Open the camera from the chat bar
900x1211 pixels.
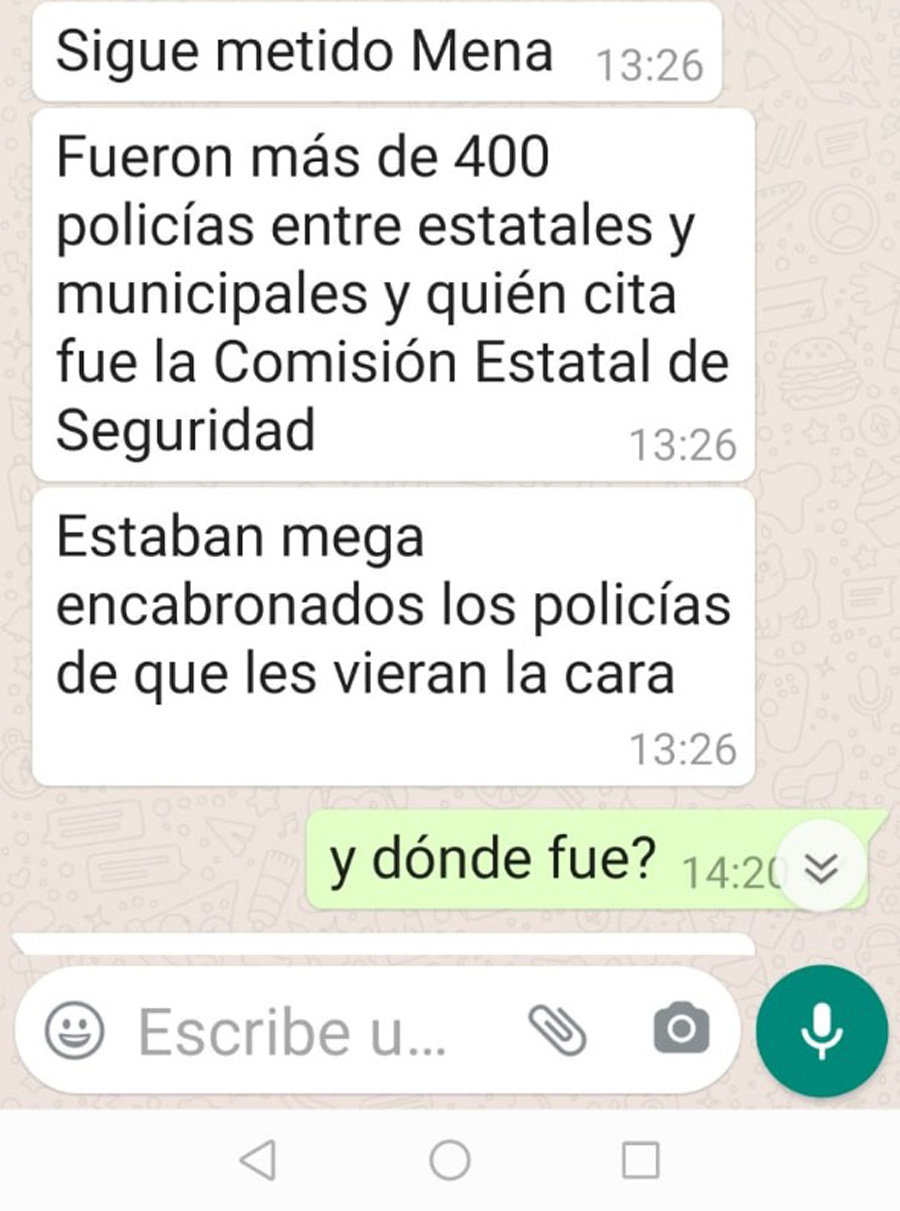pos(681,1028)
